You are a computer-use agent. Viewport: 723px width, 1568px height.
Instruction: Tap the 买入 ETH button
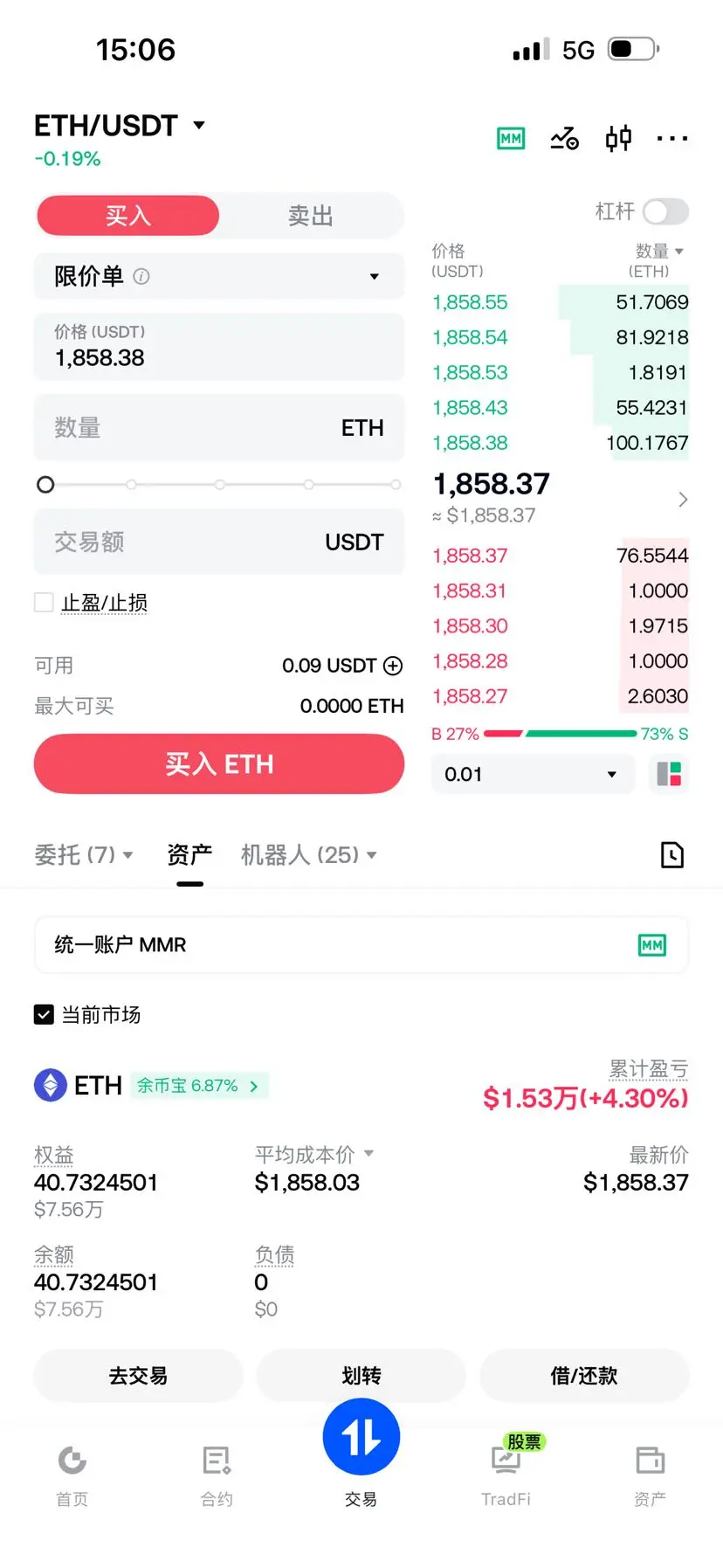click(219, 763)
